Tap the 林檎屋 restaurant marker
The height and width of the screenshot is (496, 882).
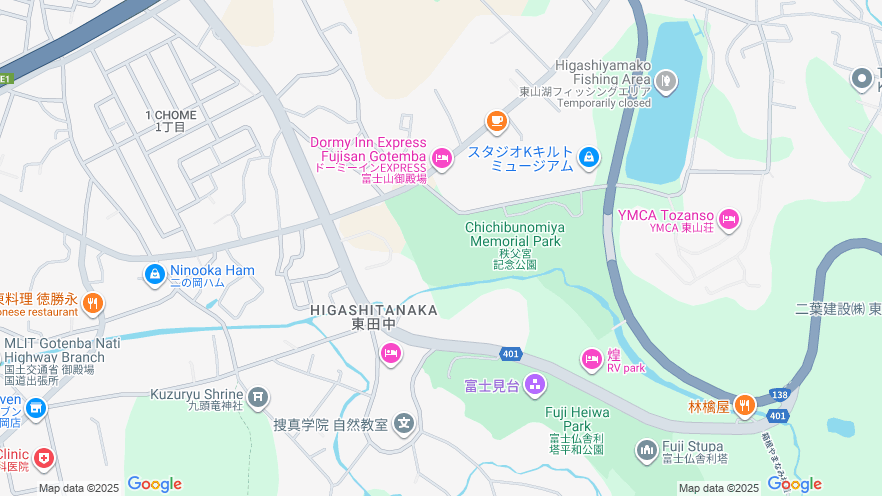(x=743, y=405)
